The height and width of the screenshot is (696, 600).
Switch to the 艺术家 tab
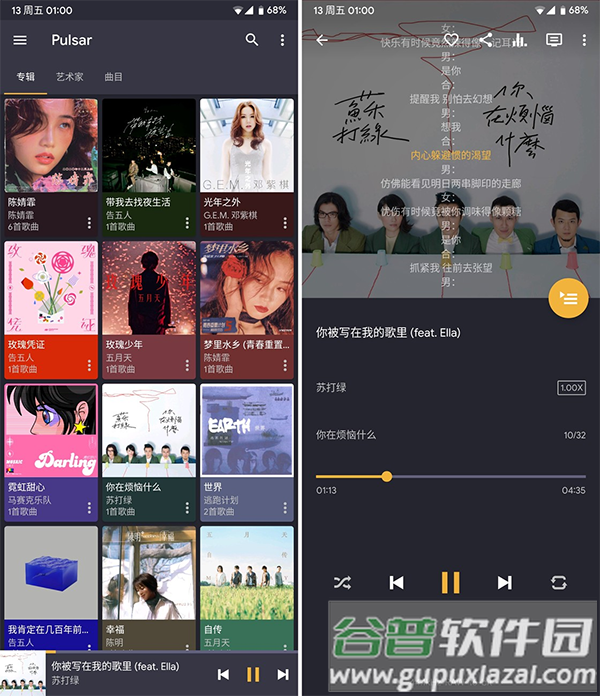point(70,76)
